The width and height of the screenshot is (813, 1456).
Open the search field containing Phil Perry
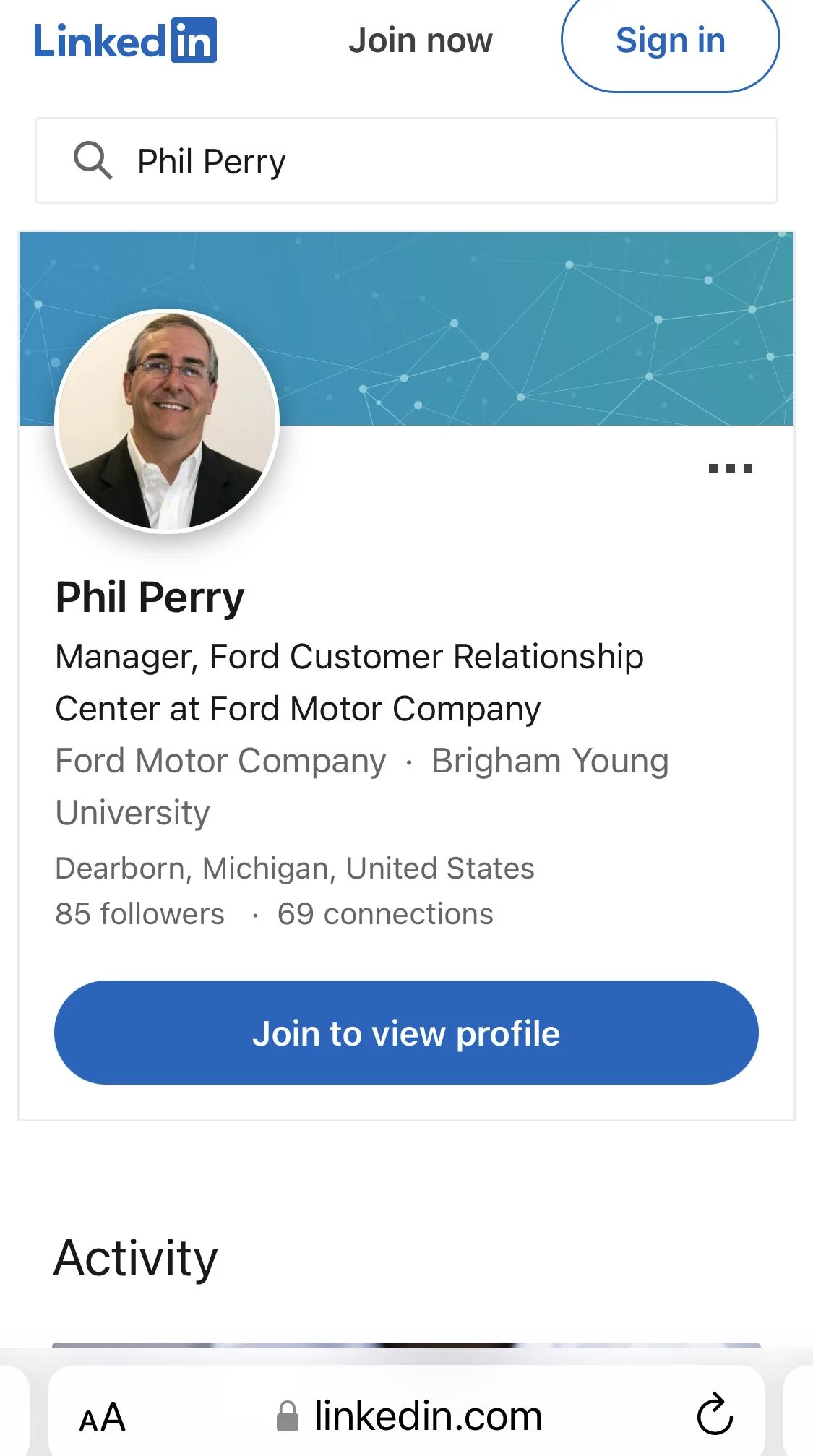406,160
